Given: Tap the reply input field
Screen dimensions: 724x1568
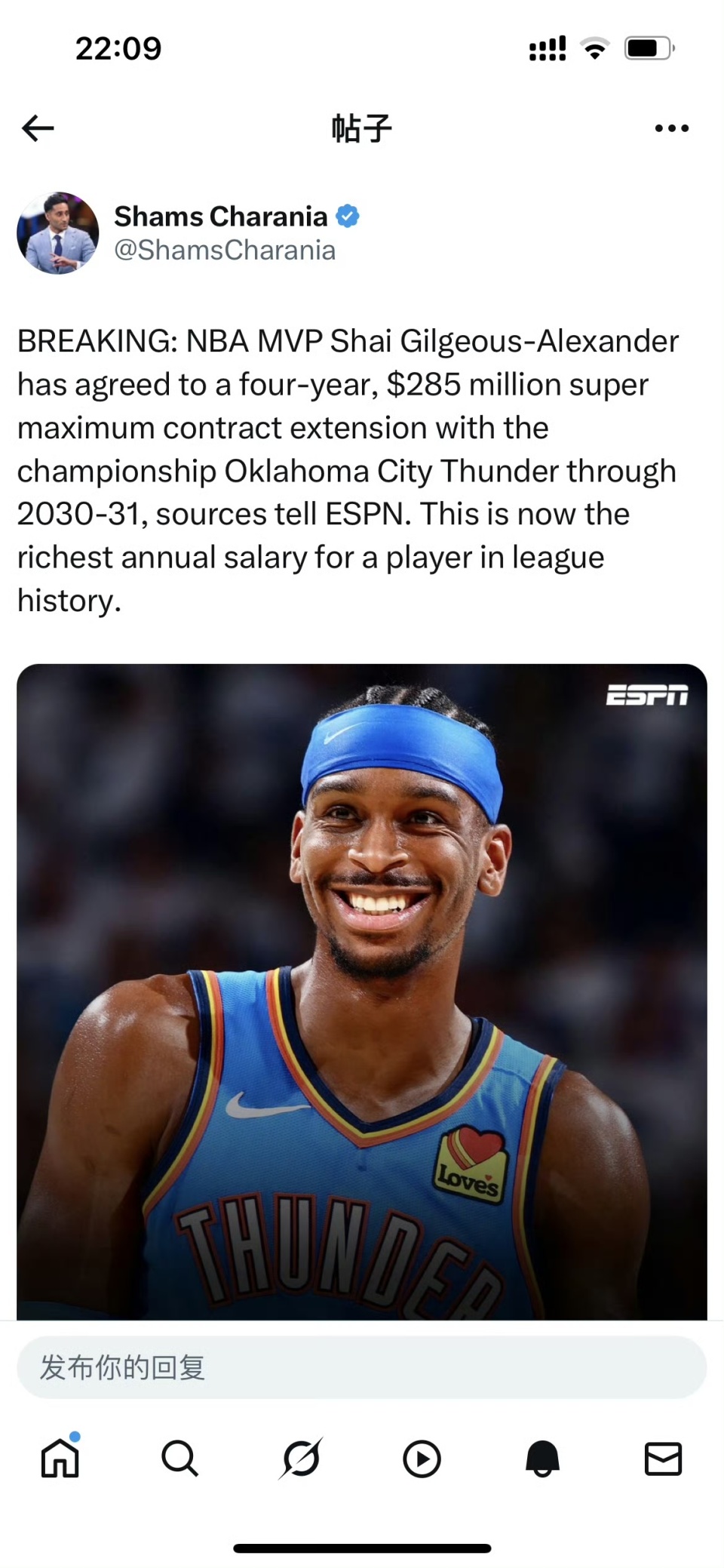Looking at the screenshot, I should [x=362, y=1367].
